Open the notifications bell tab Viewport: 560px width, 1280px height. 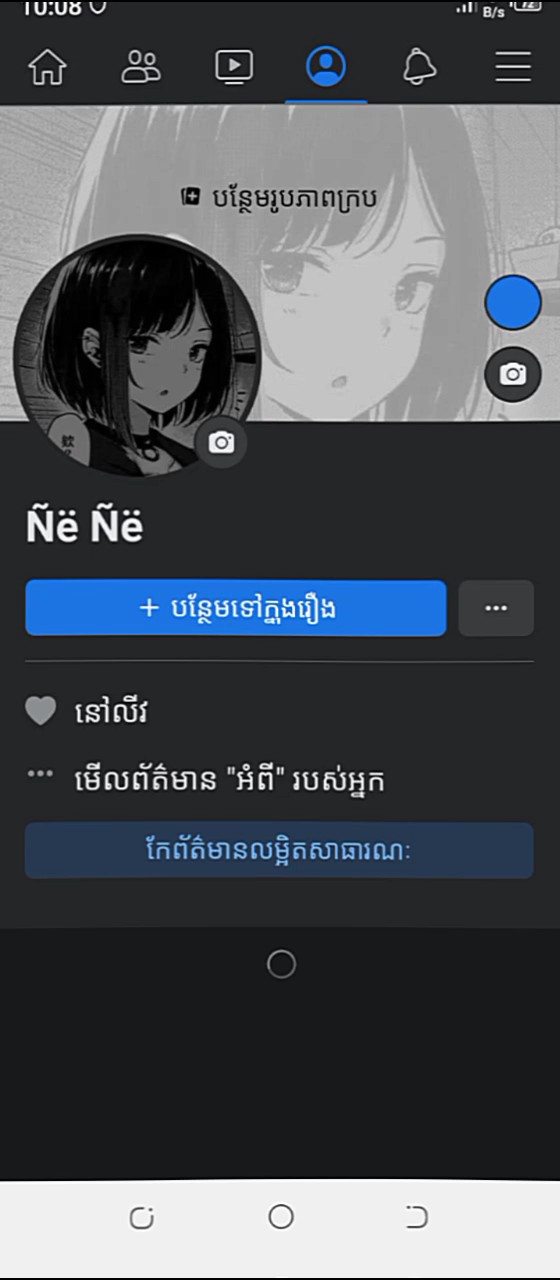419,67
